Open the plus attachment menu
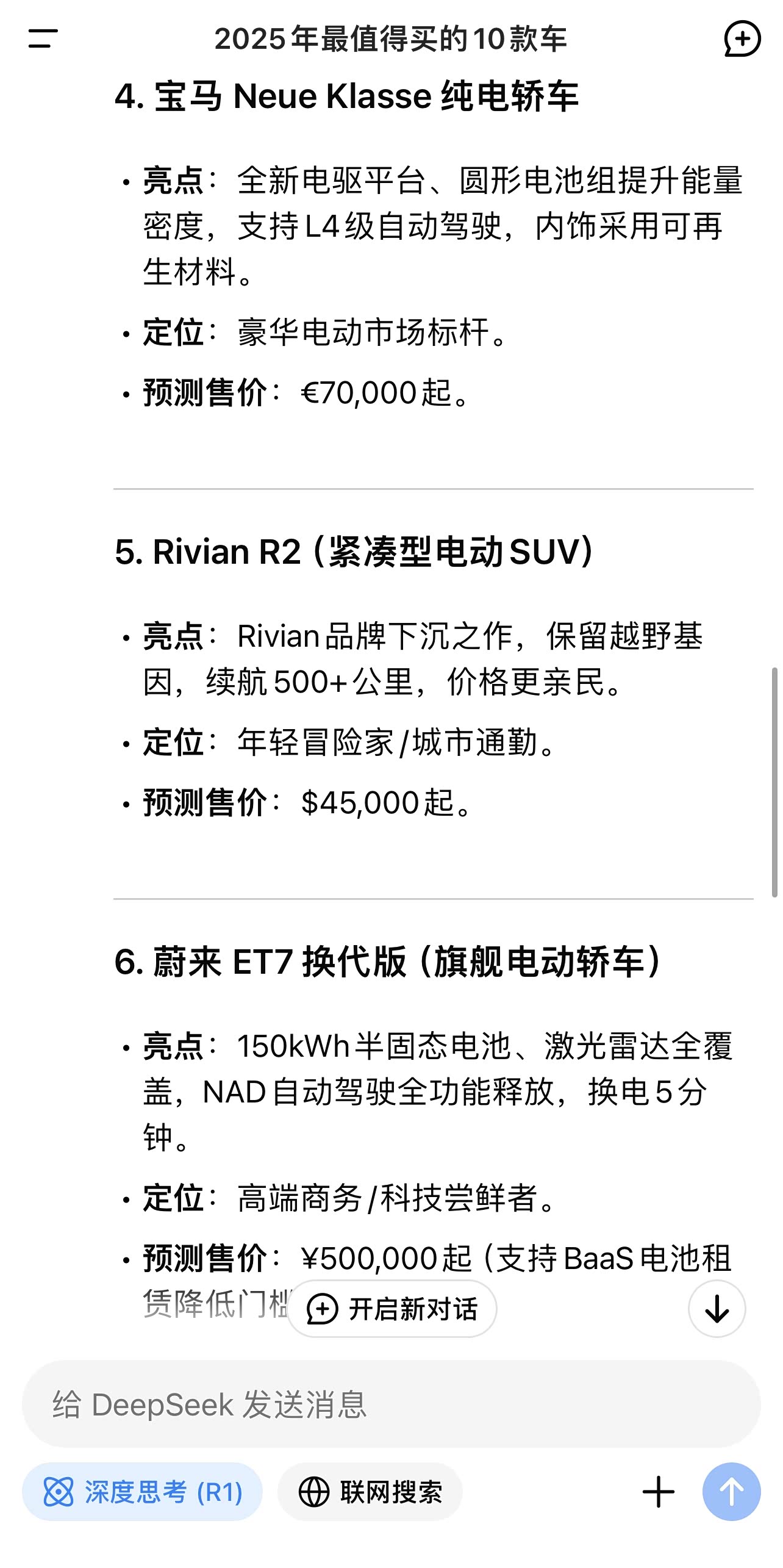This screenshot has width=783, height=1568. (x=659, y=1492)
